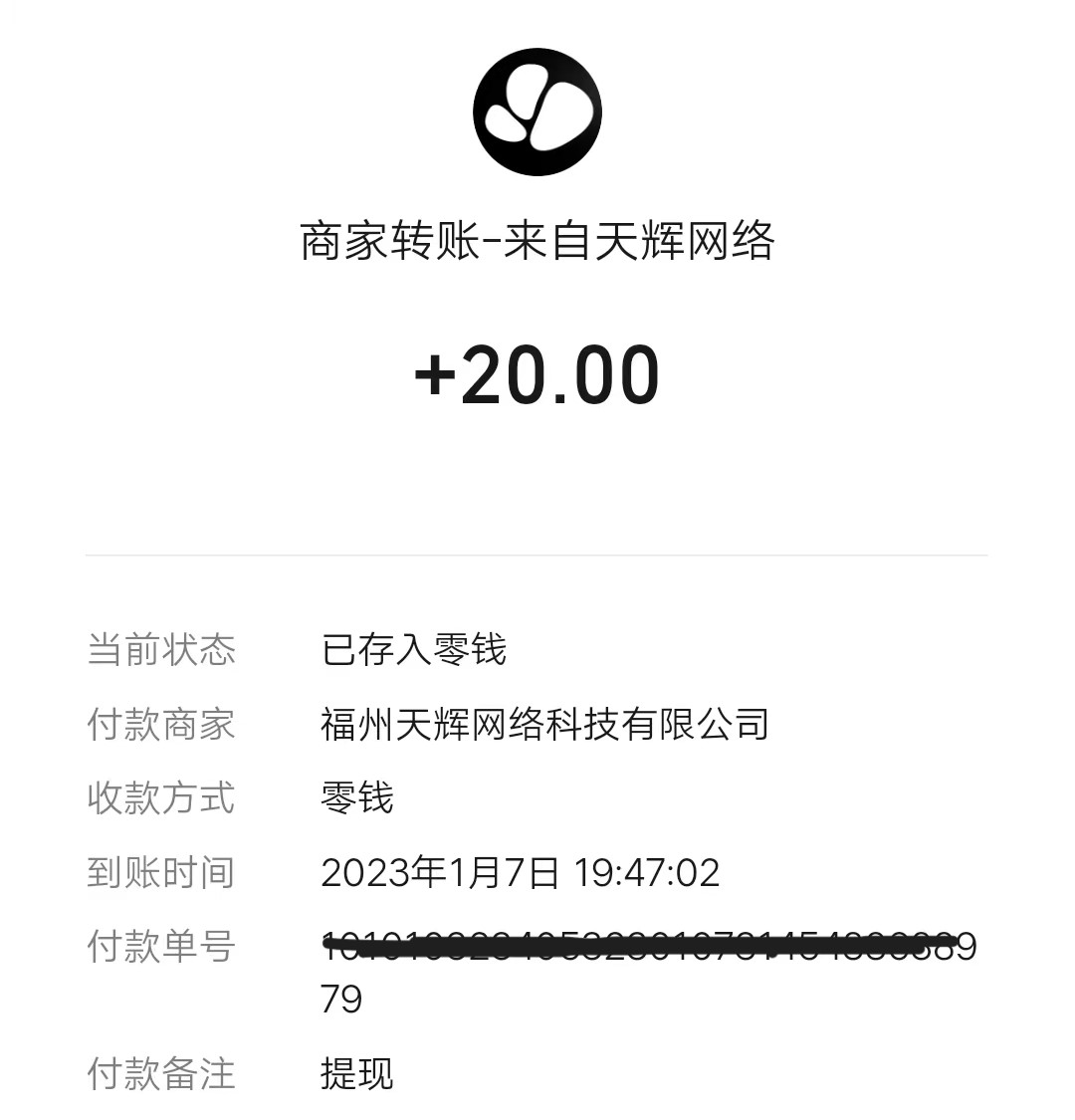Click 福州天辉网络科技有限公司 merchant name
The image size is (1075, 1120).
coord(545,723)
